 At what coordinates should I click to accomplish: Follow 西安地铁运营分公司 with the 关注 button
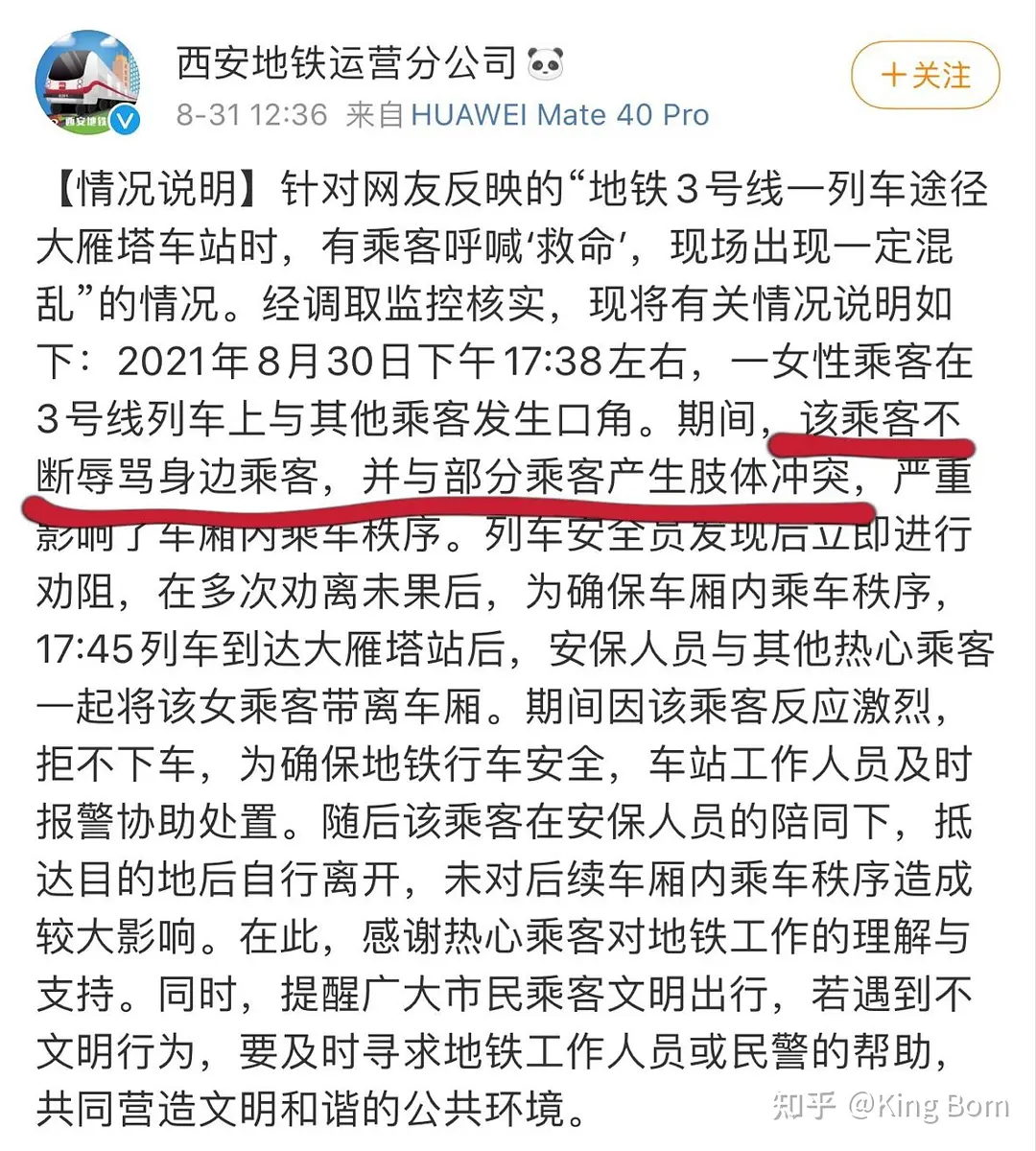[925, 75]
